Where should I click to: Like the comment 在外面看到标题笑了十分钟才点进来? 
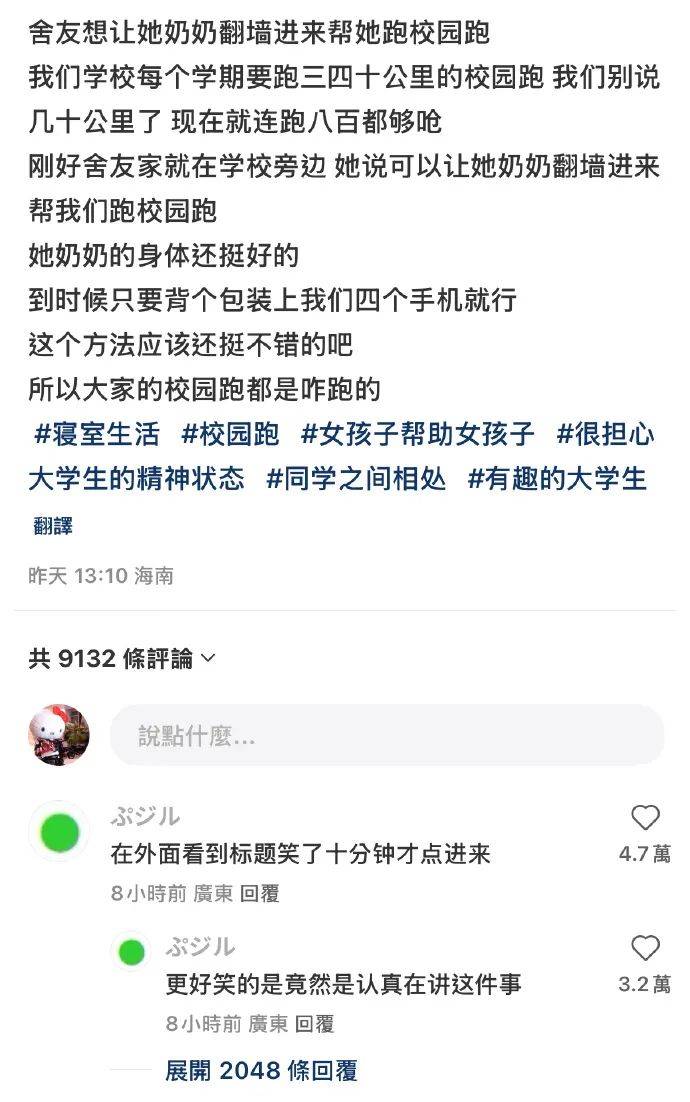point(646,818)
